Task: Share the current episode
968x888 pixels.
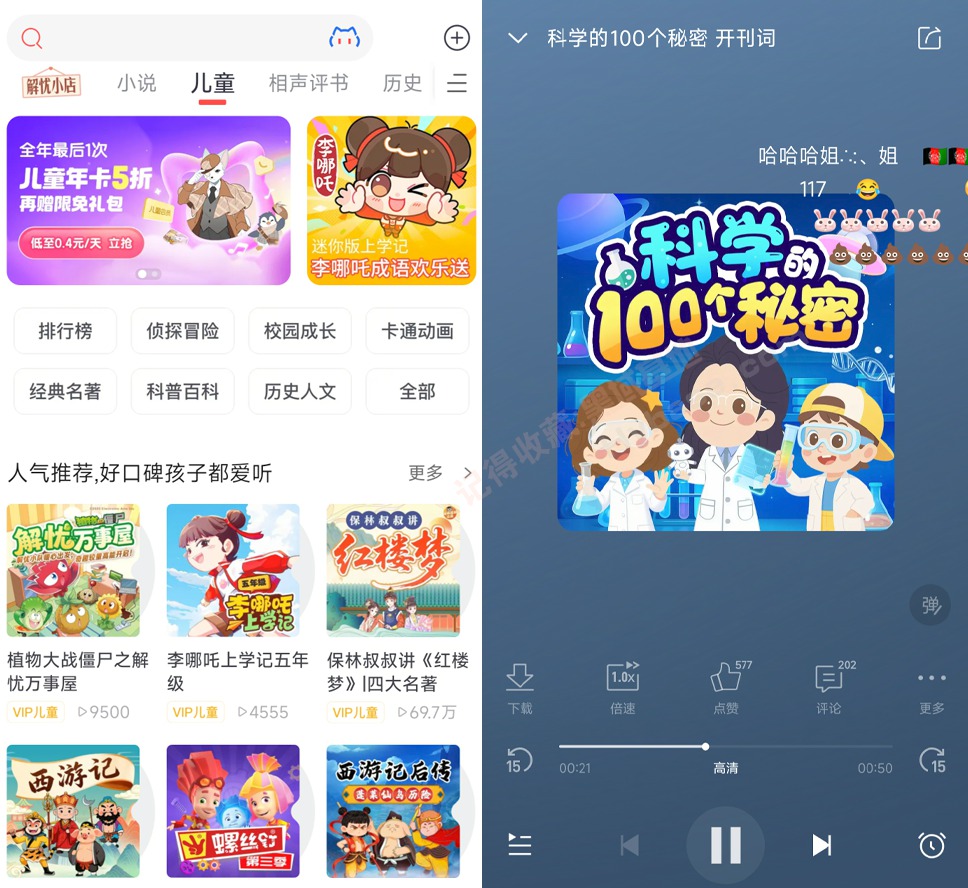Action: click(929, 39)
